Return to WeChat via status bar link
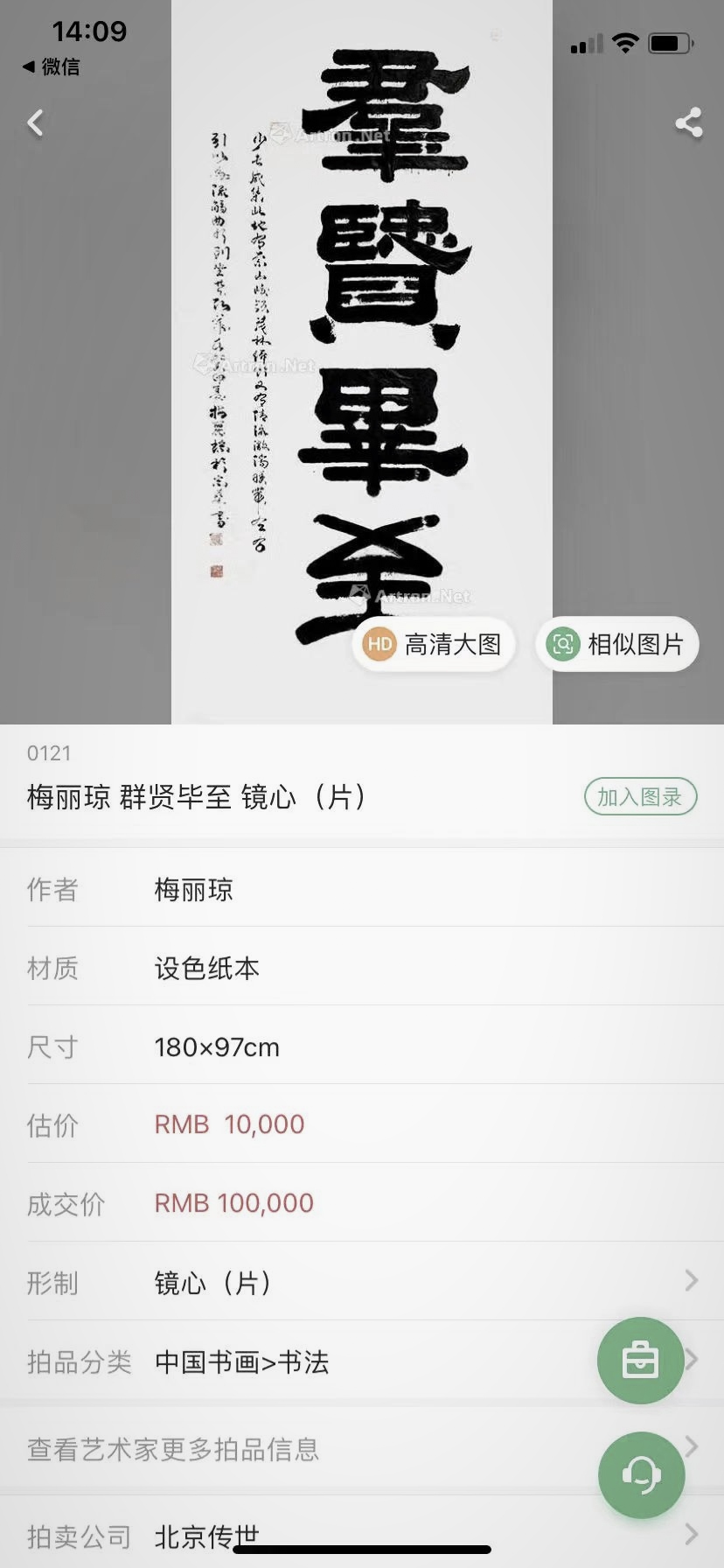The image size is (724, 1568). [52, 66]
